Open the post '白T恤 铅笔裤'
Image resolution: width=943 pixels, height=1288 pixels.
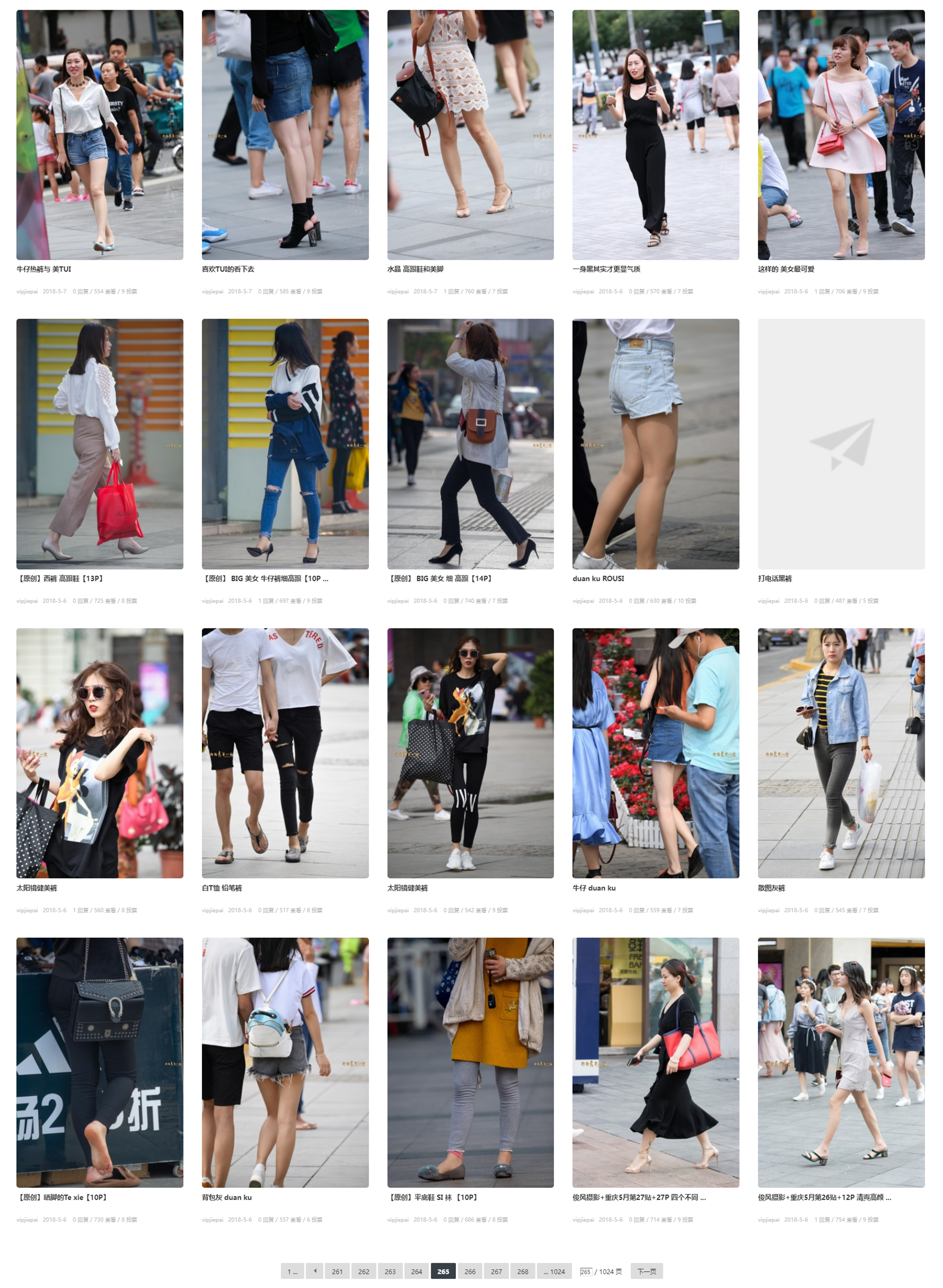coord(222,887)
